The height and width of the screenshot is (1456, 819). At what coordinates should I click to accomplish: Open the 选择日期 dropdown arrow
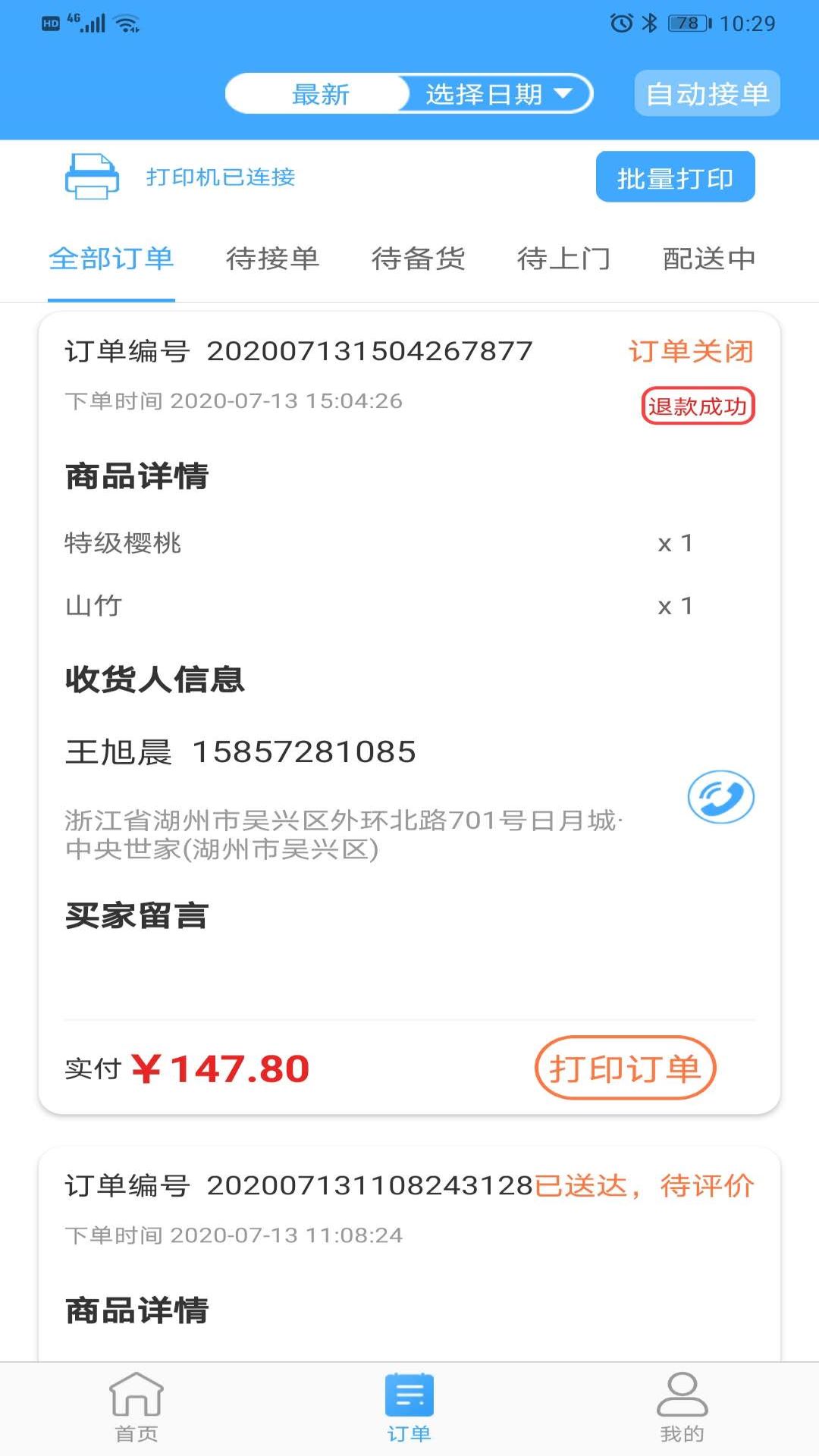[x=563, y=93]
